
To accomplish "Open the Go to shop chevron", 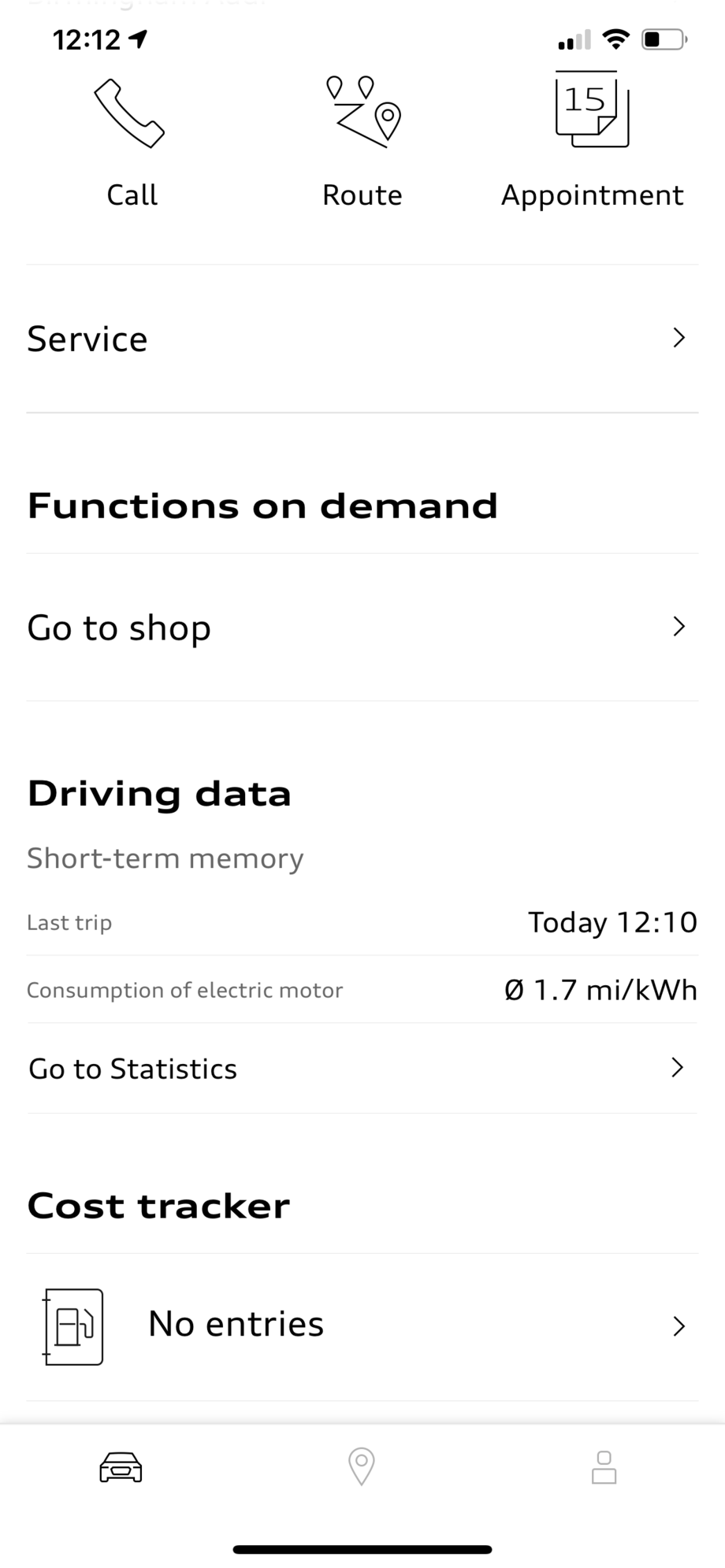I will pos(679,626).
